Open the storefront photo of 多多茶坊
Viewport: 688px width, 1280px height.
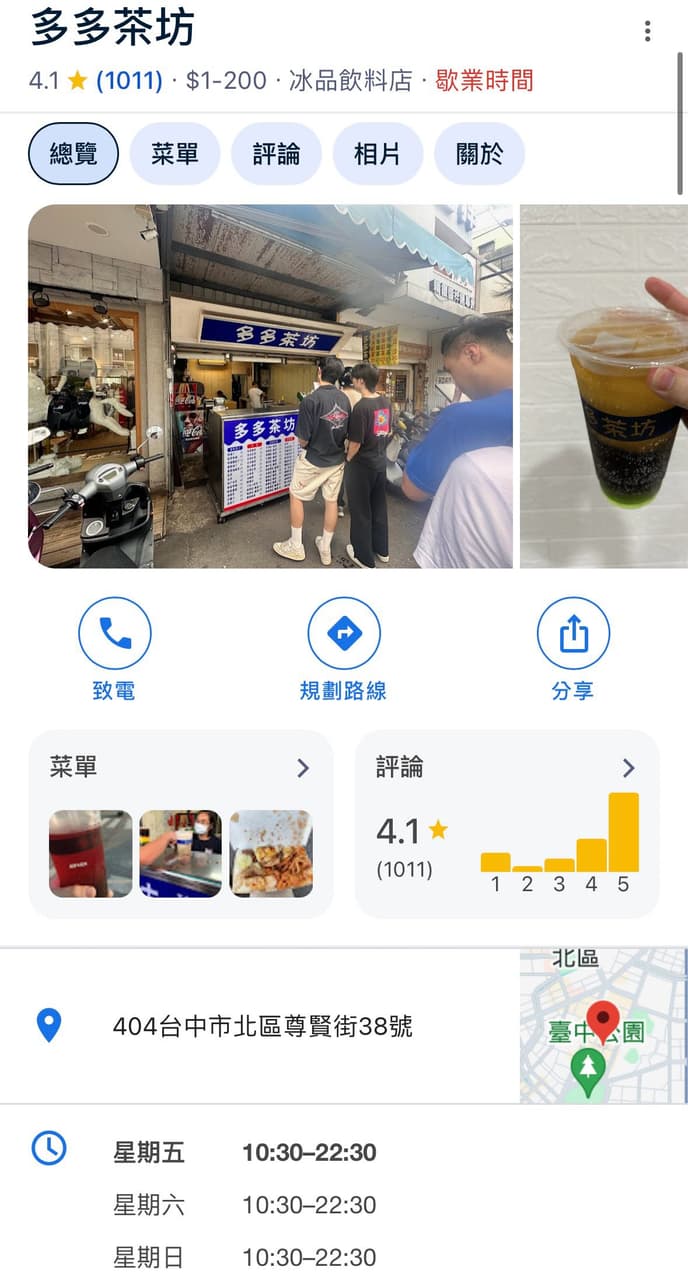(270, 386)
